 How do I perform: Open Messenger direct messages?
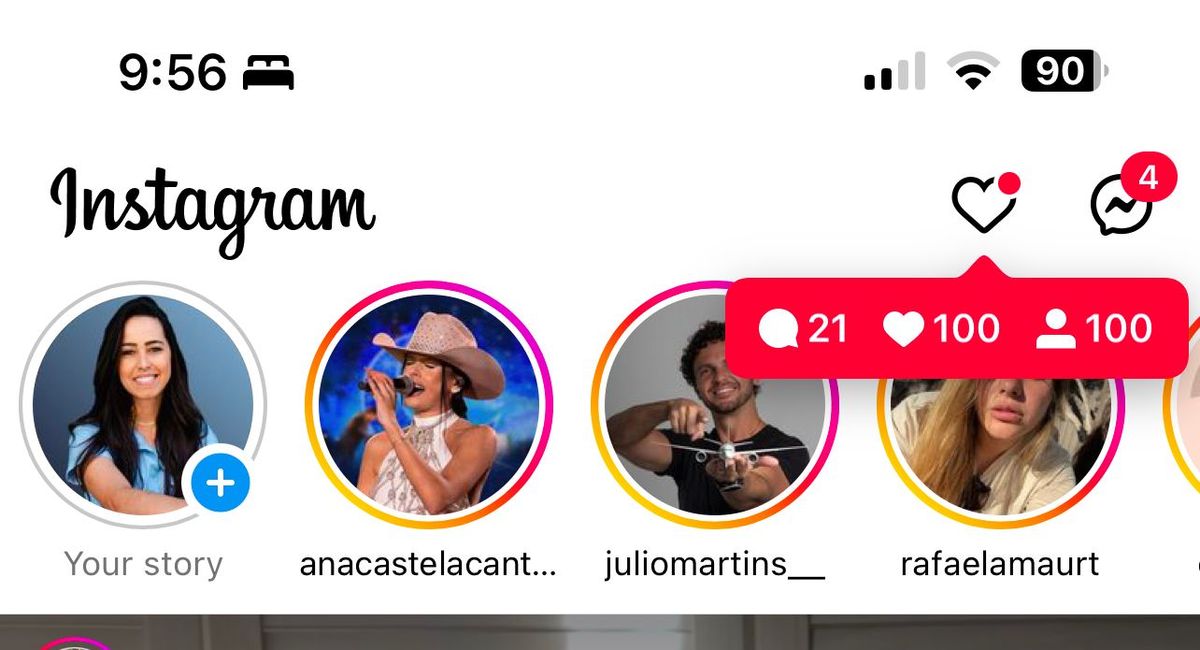(1118, 207)
